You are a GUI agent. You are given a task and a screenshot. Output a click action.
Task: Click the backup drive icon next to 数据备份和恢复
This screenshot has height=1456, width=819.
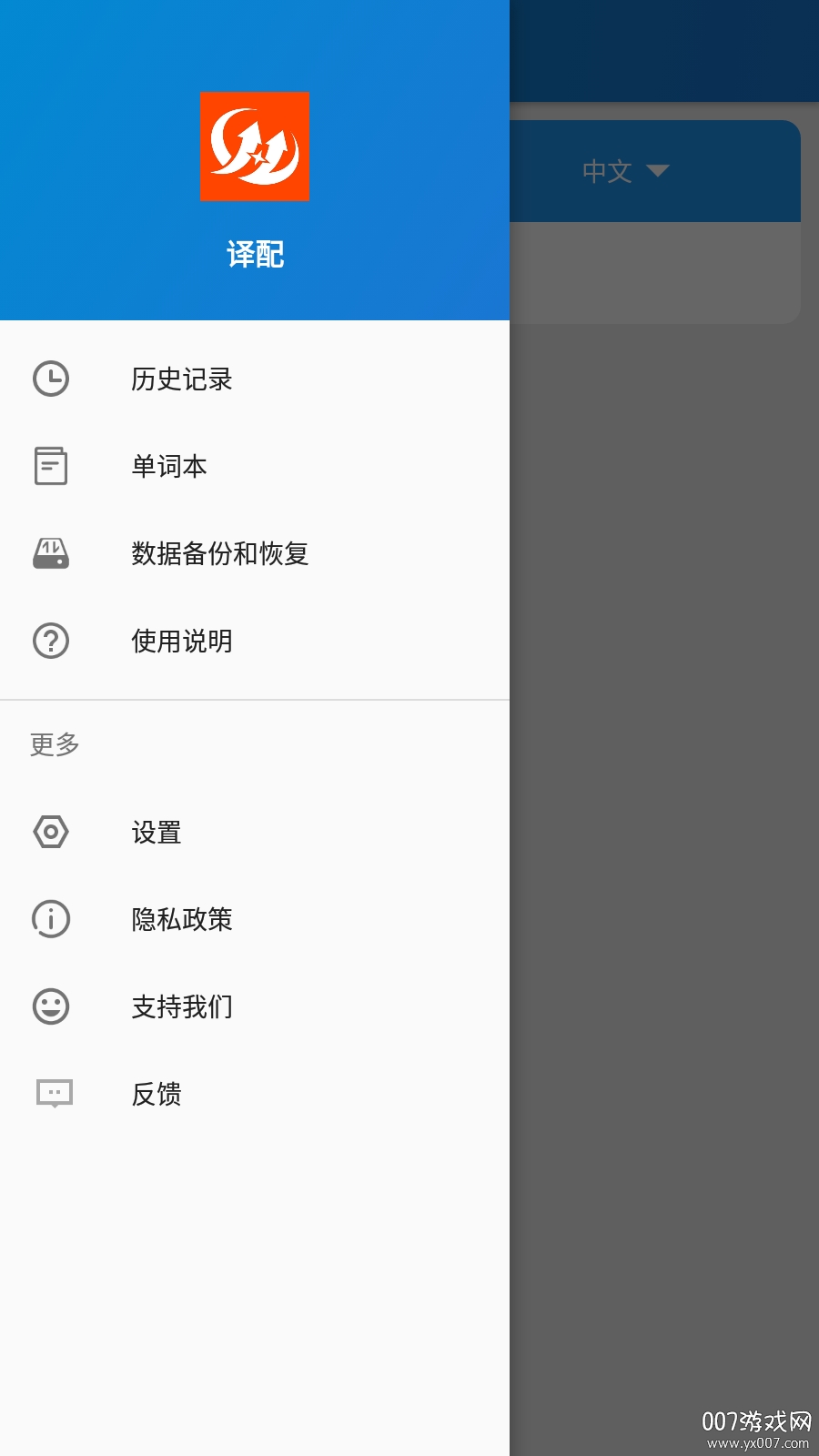click(50, 553)
